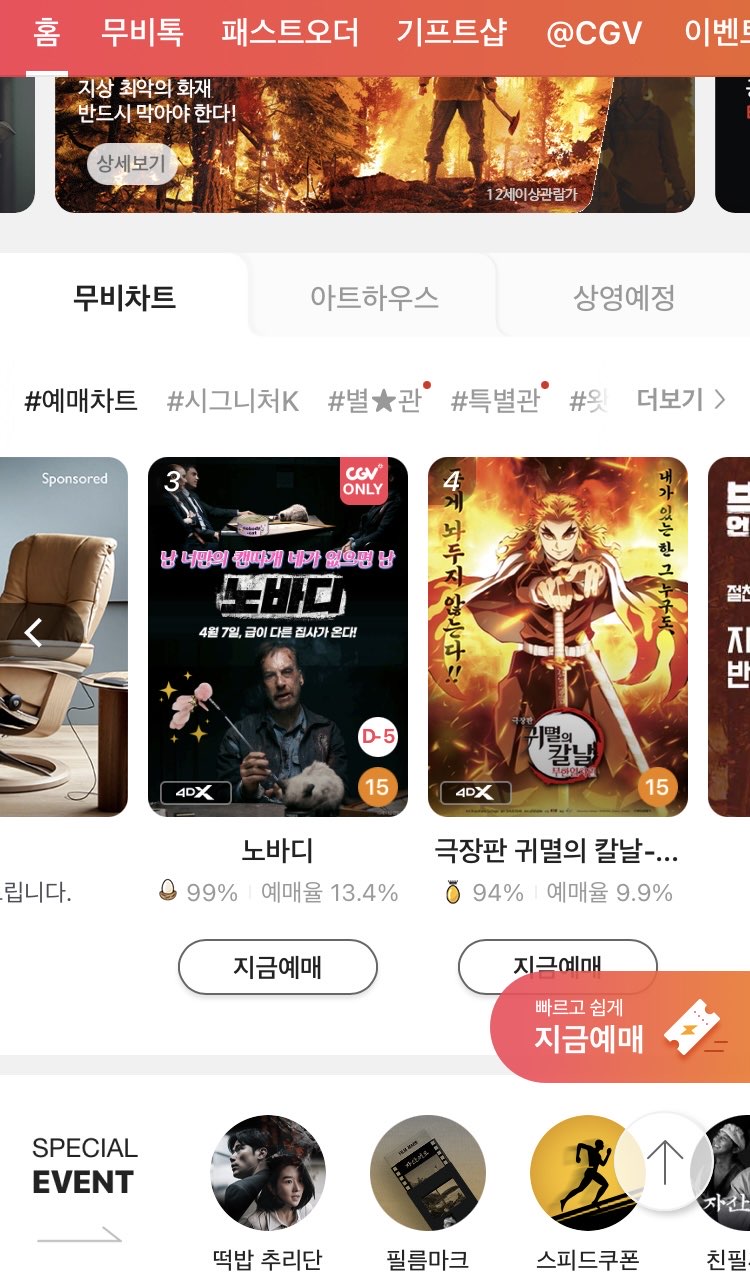Jump back to top with up arrow
Viewport: 750px width, 1283px height.
click(663, 1162)
